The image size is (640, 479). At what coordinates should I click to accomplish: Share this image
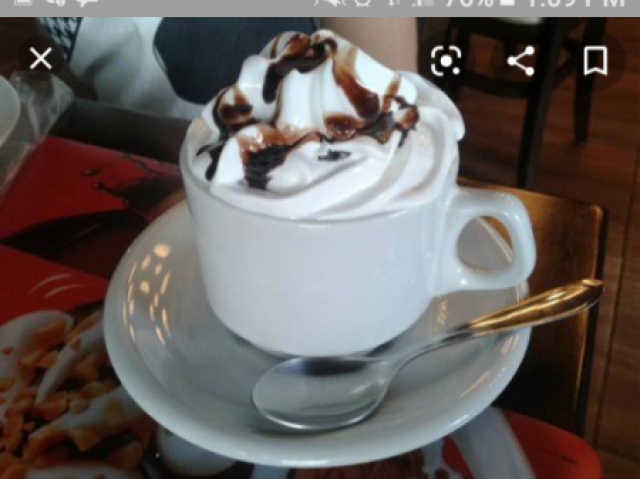(x=520, y=61)
